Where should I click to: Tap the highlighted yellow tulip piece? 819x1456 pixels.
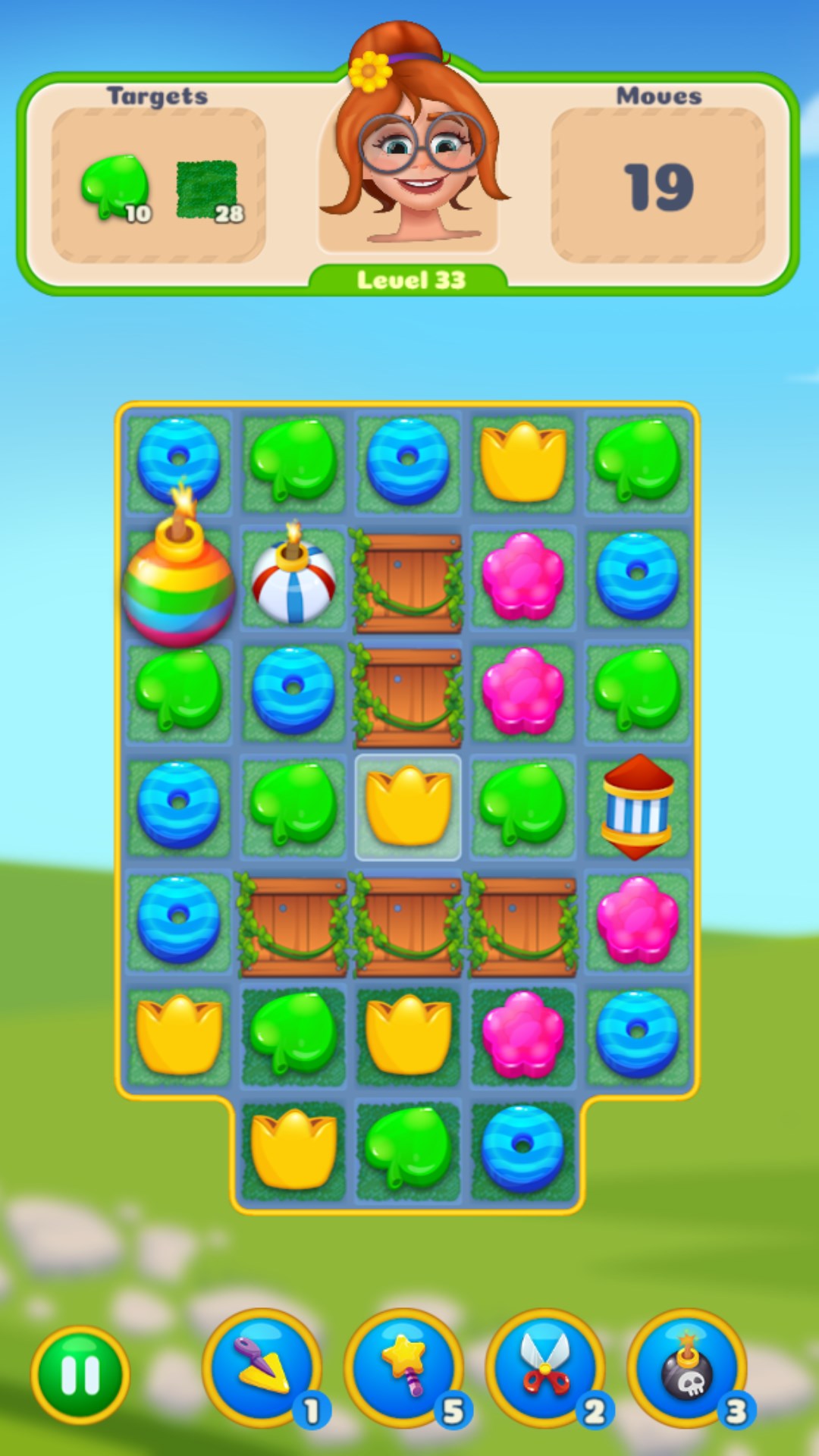coord(408,807)
